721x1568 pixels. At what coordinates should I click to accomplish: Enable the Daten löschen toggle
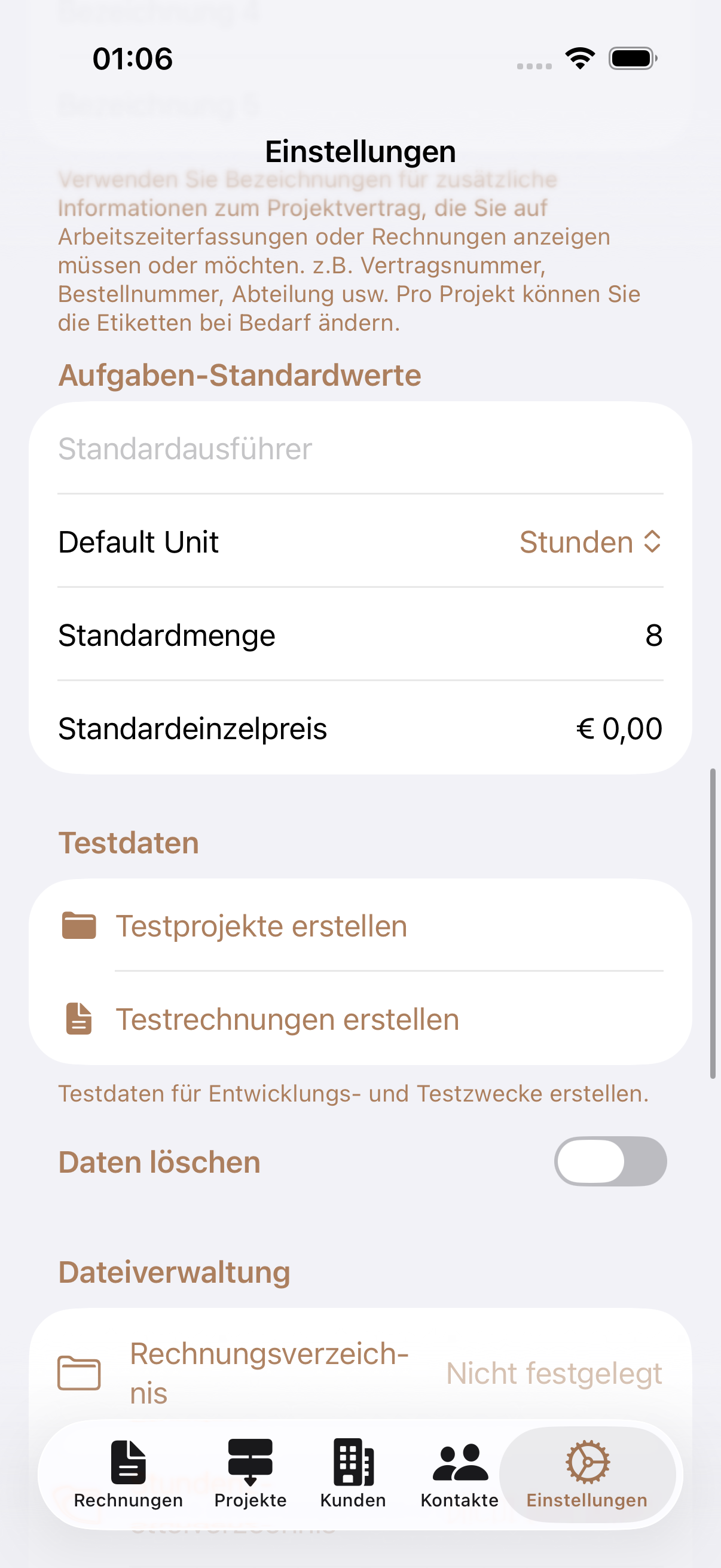click(610, 1160)
